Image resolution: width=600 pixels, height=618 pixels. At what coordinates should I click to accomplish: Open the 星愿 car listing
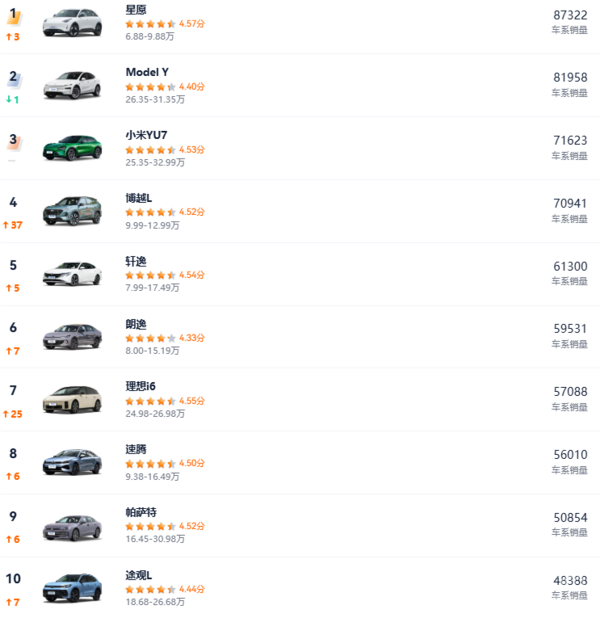pos(136,9)
